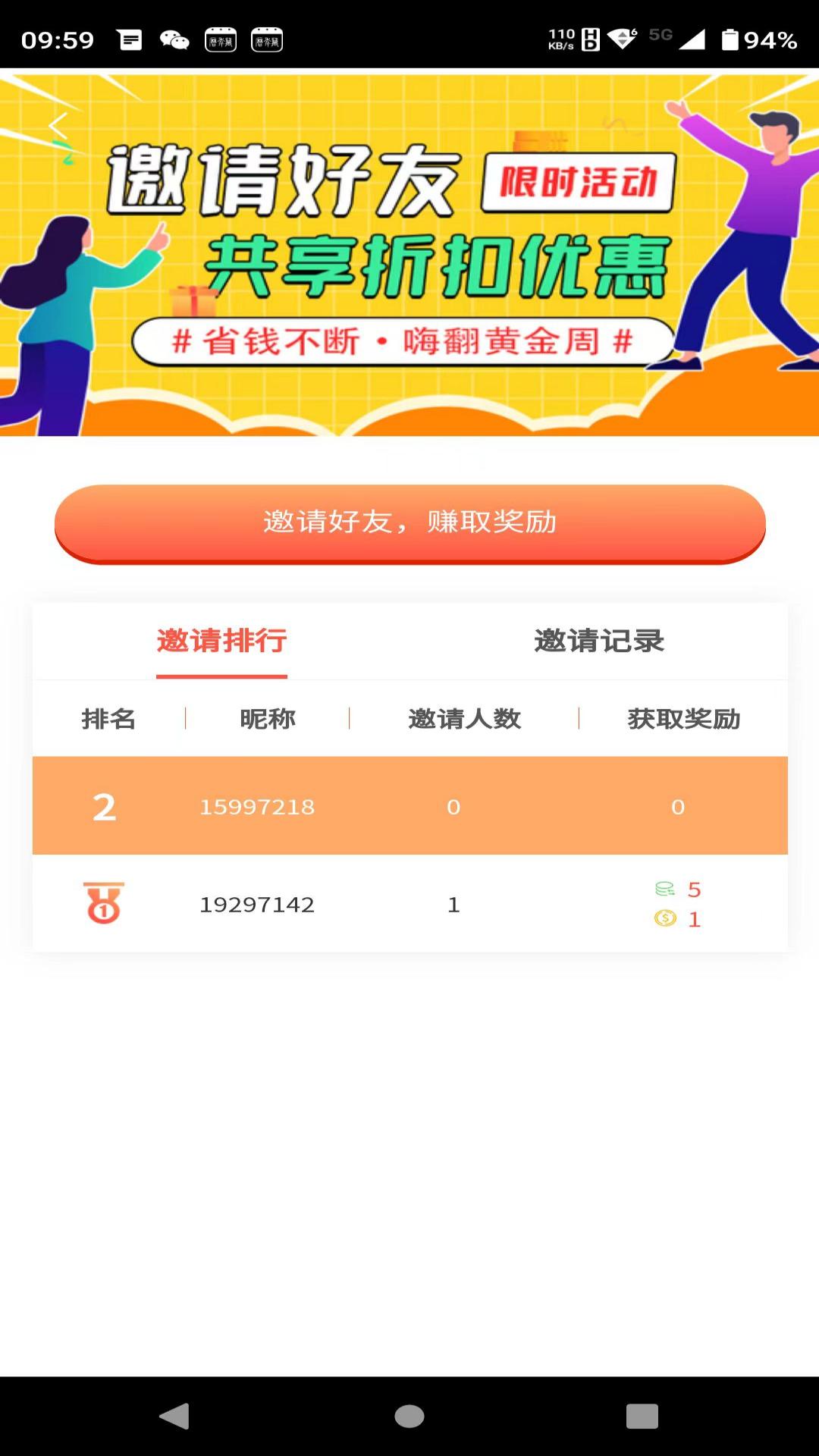Select the 邀请排行 tab

pos(222,642)
